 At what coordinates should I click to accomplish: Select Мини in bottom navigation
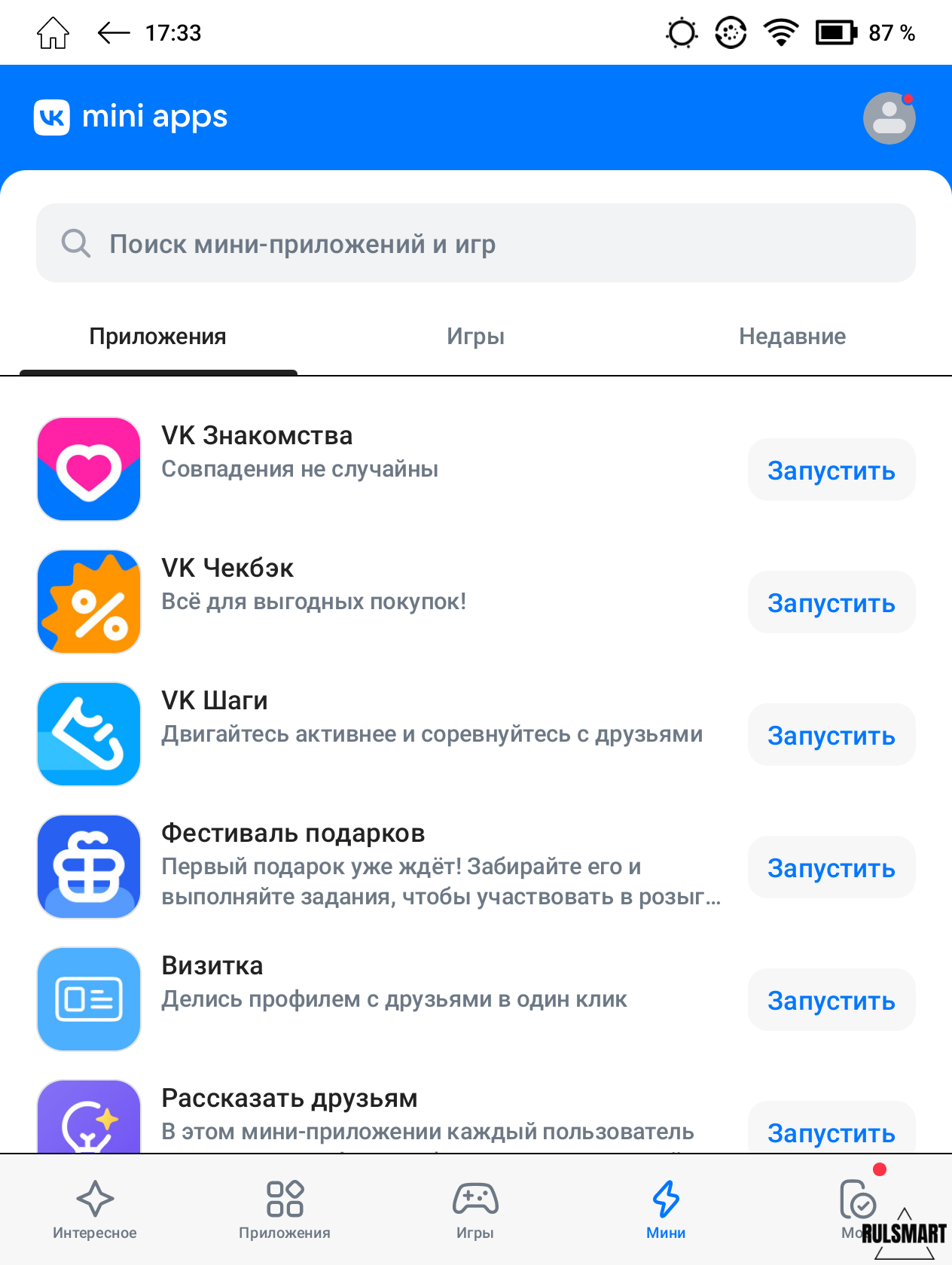pyautogui.click(x=666, y=1210)
